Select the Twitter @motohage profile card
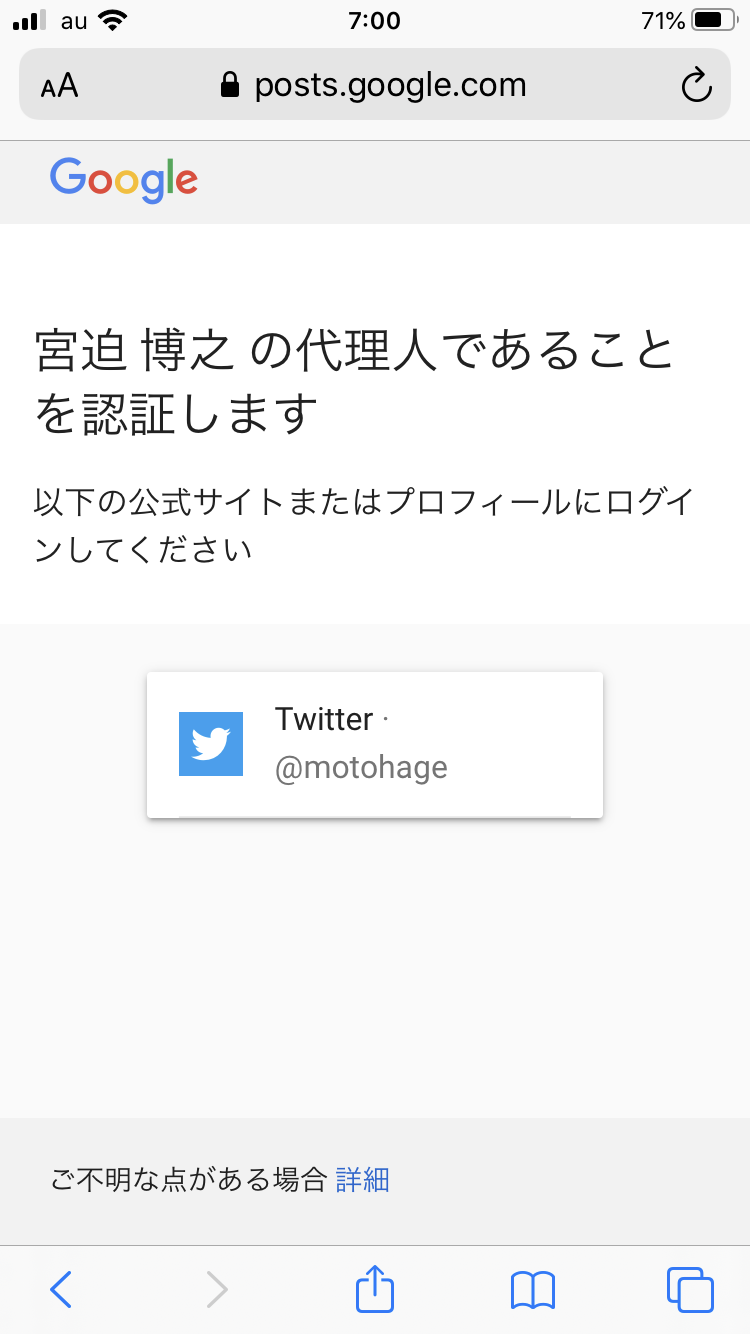The height and width of the screenshot is (1334, 750). point(374,744)
